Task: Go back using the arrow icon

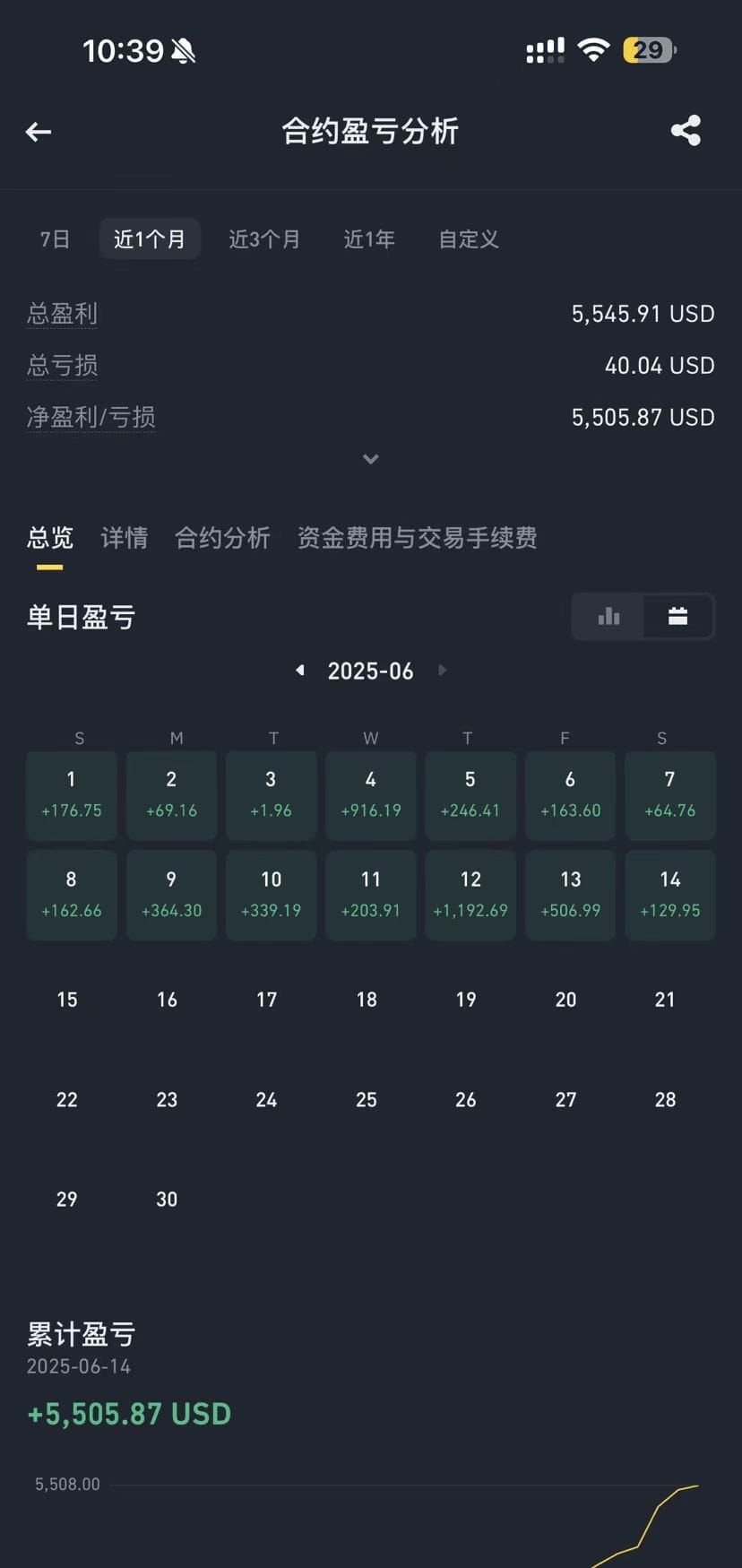Action: click(x=39, y=133)
